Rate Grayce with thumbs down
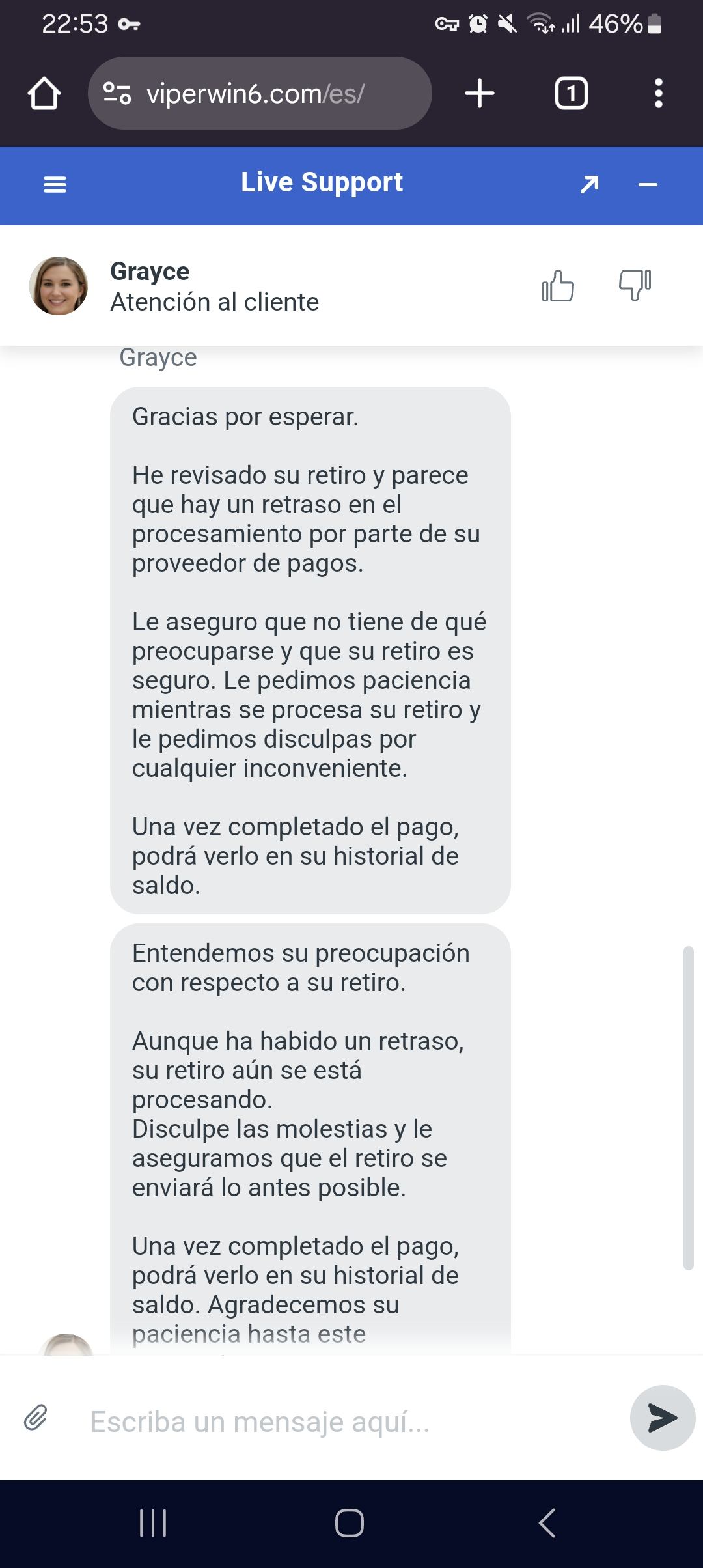 pos(635,285)
